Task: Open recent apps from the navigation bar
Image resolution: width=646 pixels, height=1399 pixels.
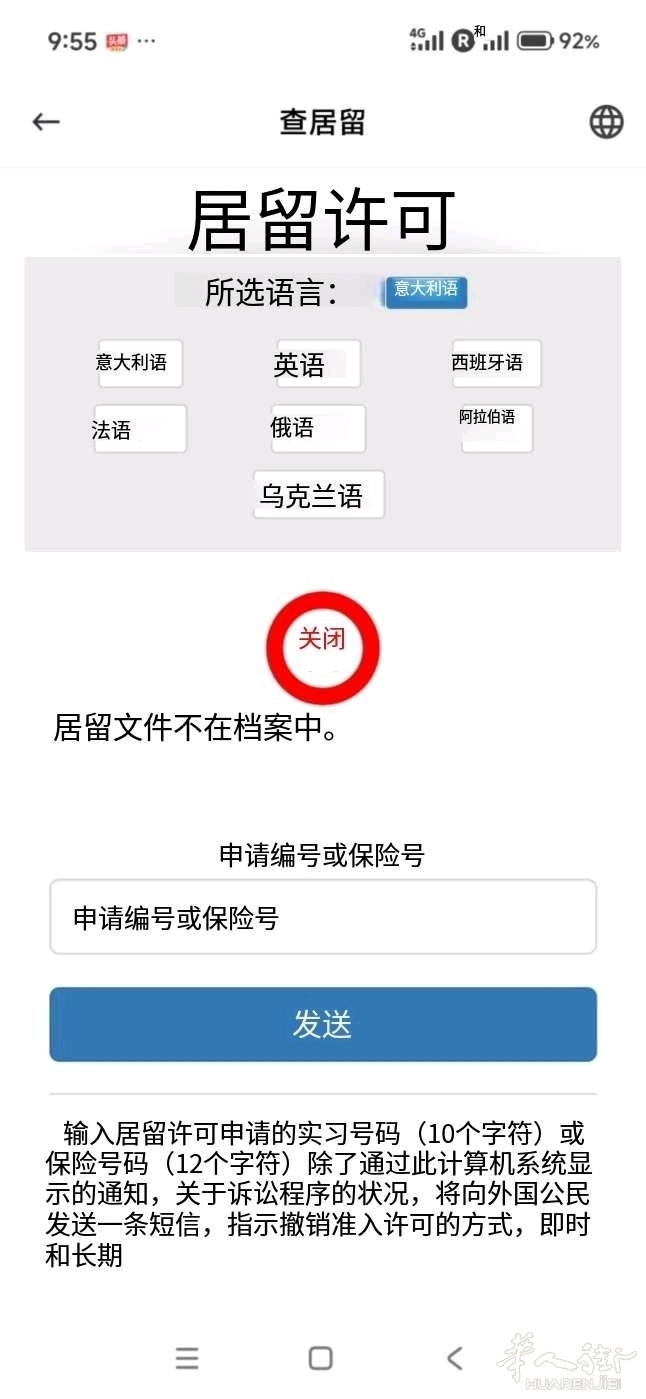Action: tap(187, 1357)
